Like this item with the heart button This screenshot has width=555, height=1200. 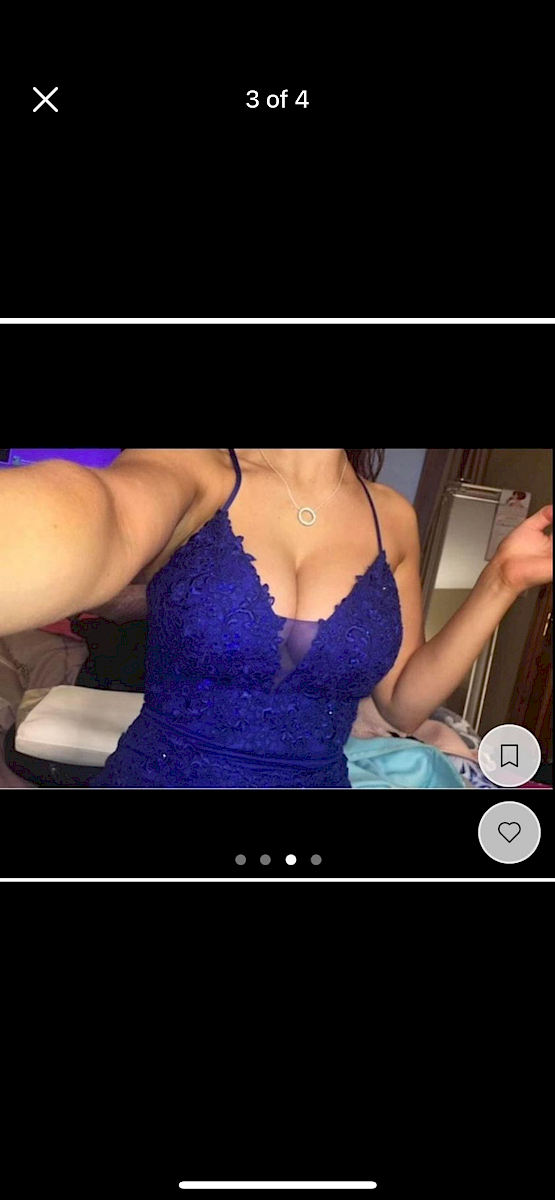point(509,832)
